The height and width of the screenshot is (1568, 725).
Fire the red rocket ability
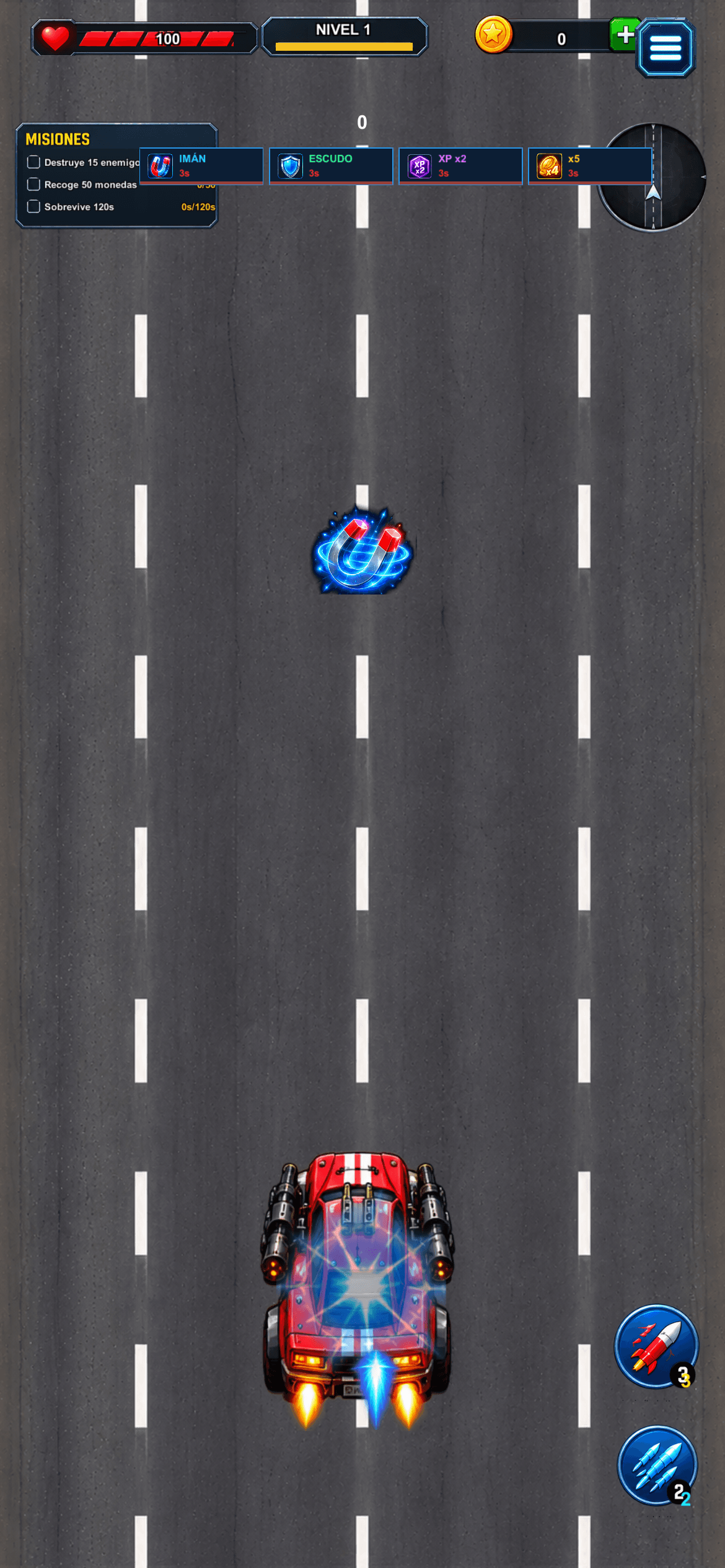tap(656, 1346)
